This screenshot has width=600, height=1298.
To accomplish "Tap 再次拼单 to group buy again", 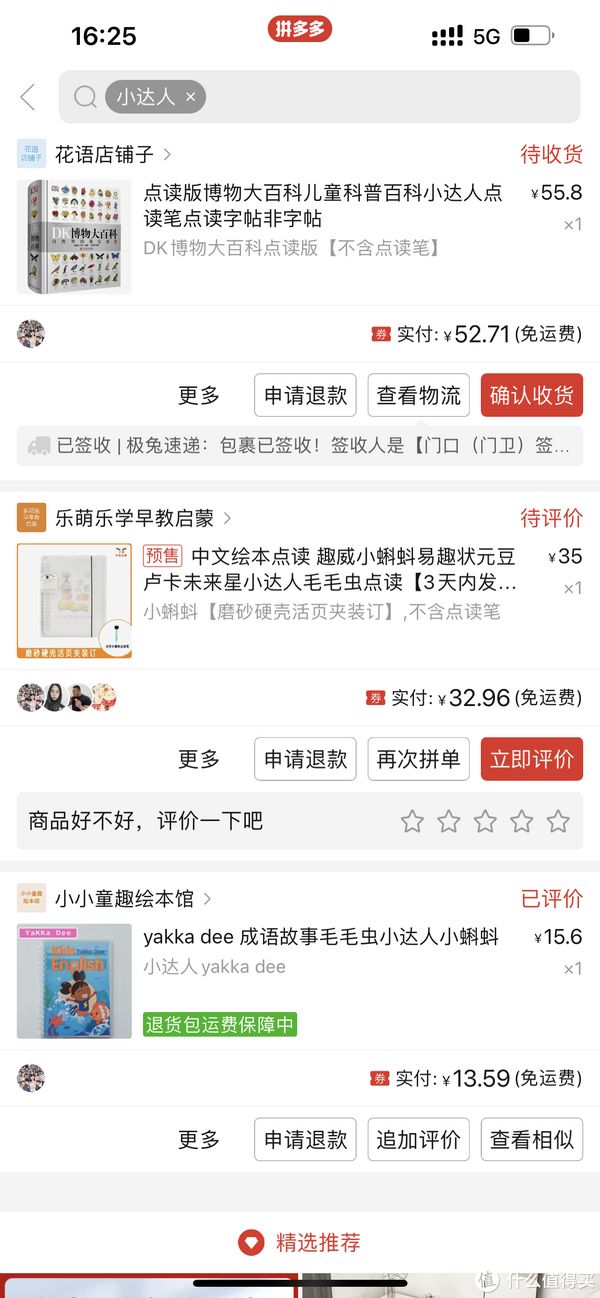I will (x=418, y=758).
